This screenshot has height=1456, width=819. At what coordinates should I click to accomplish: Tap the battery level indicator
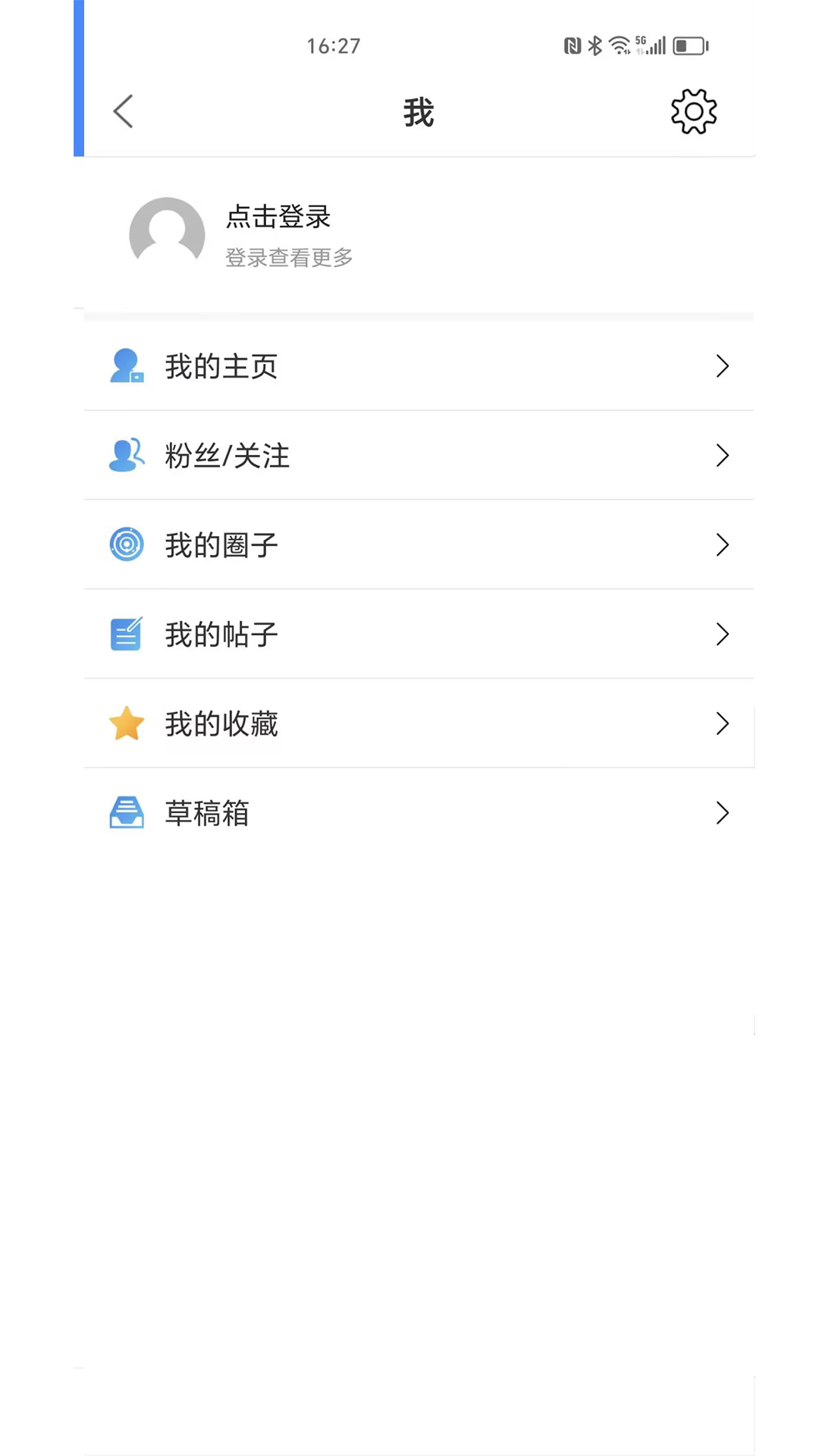689,45
